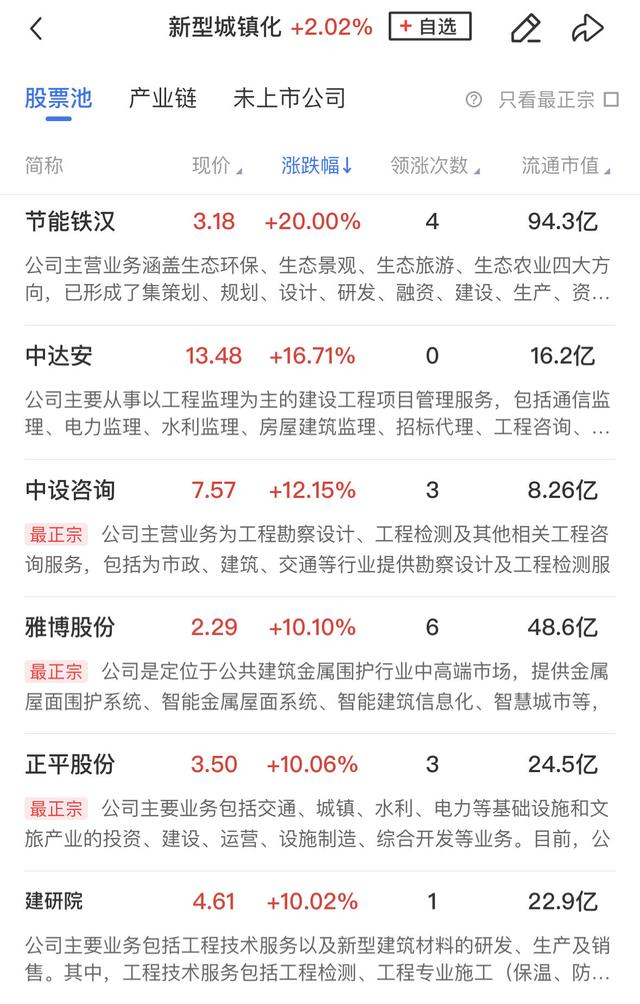640x1004 pixels.
Task: View the 中达安 stock row
Action: pos(58,355)
